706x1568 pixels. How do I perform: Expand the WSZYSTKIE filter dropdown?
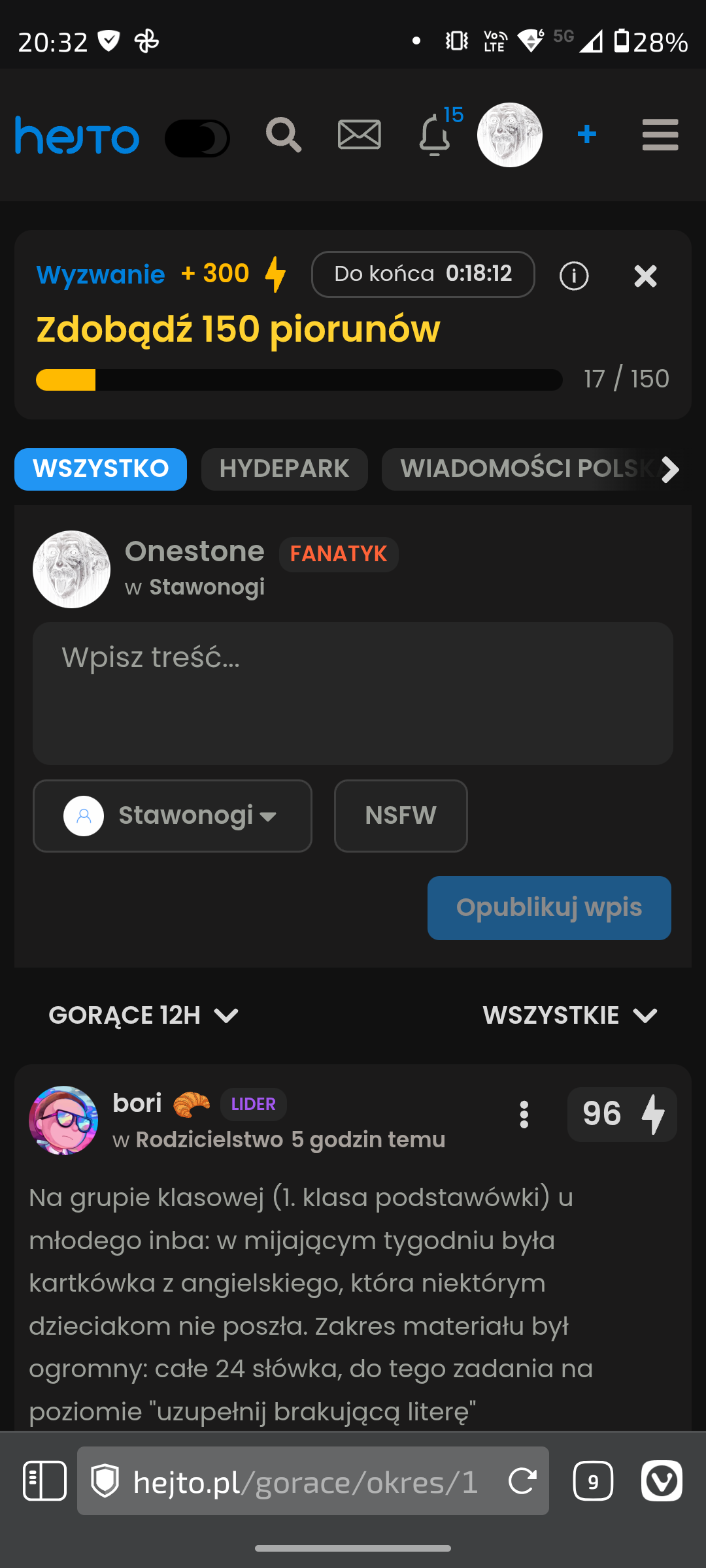569,1015
